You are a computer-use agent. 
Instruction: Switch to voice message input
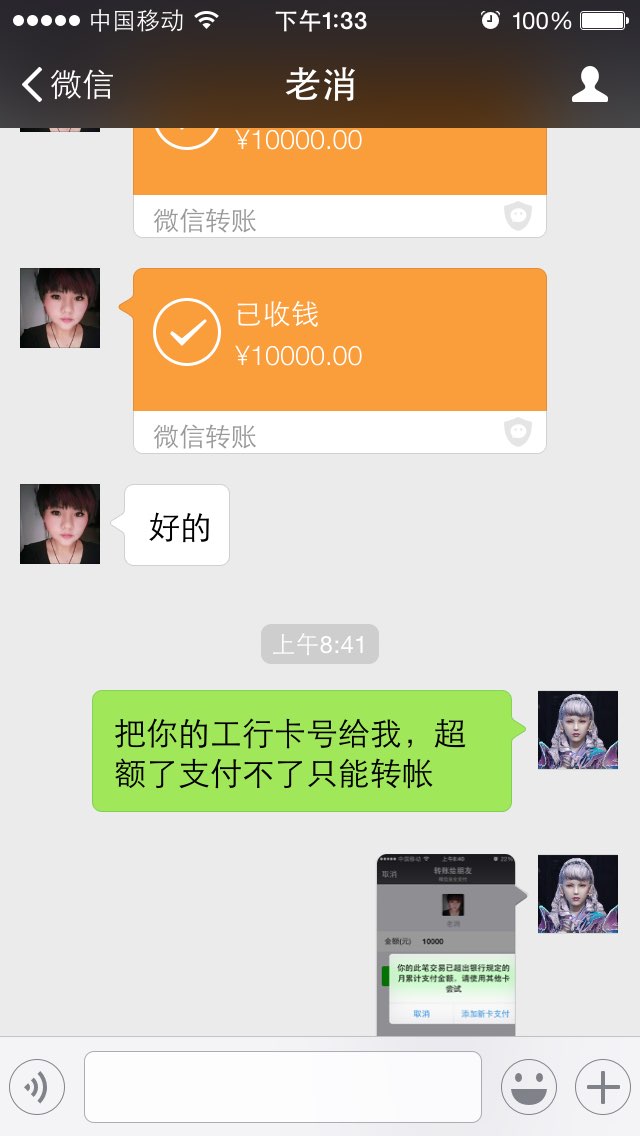point(37,1087)
